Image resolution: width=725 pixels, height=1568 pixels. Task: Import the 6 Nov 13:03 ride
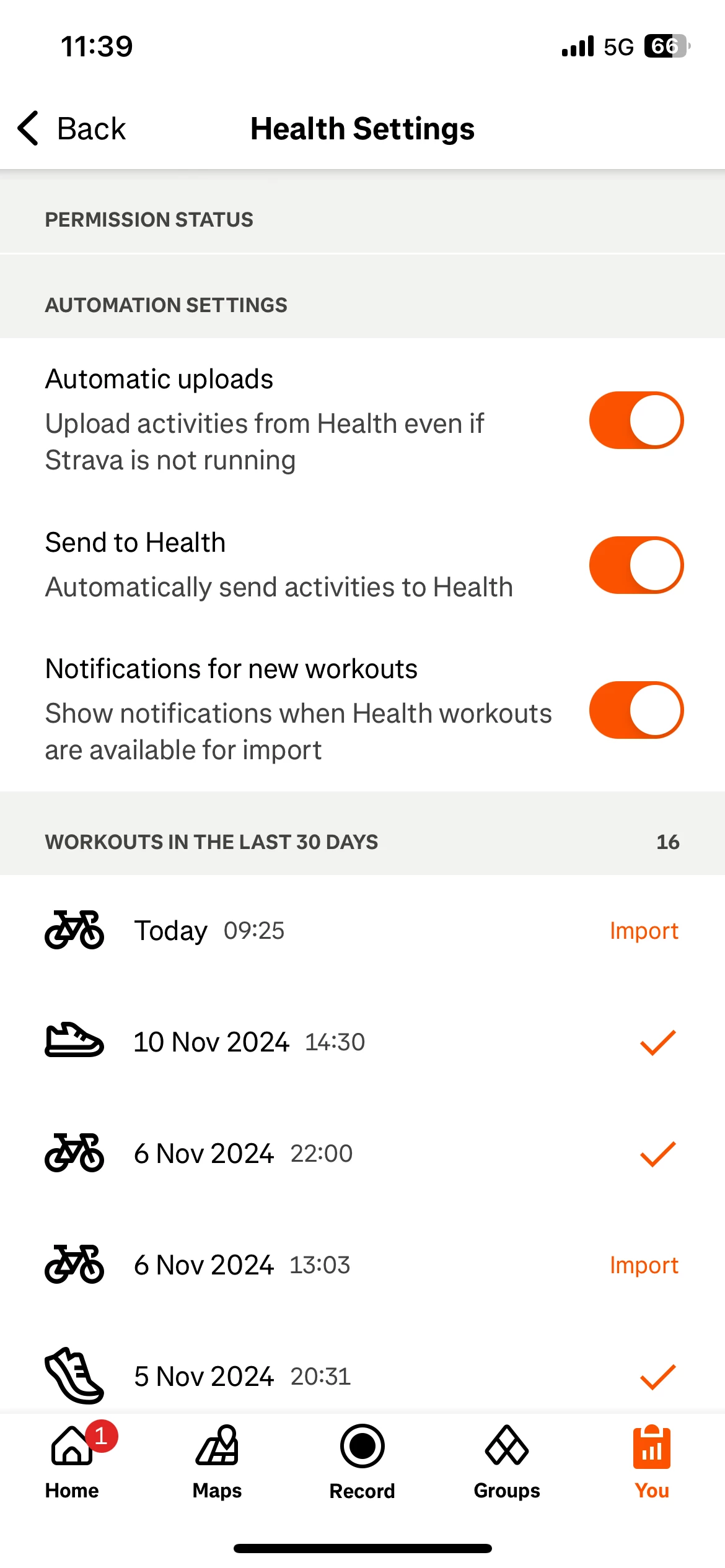pyautogui.click(x=644, y=1265)
